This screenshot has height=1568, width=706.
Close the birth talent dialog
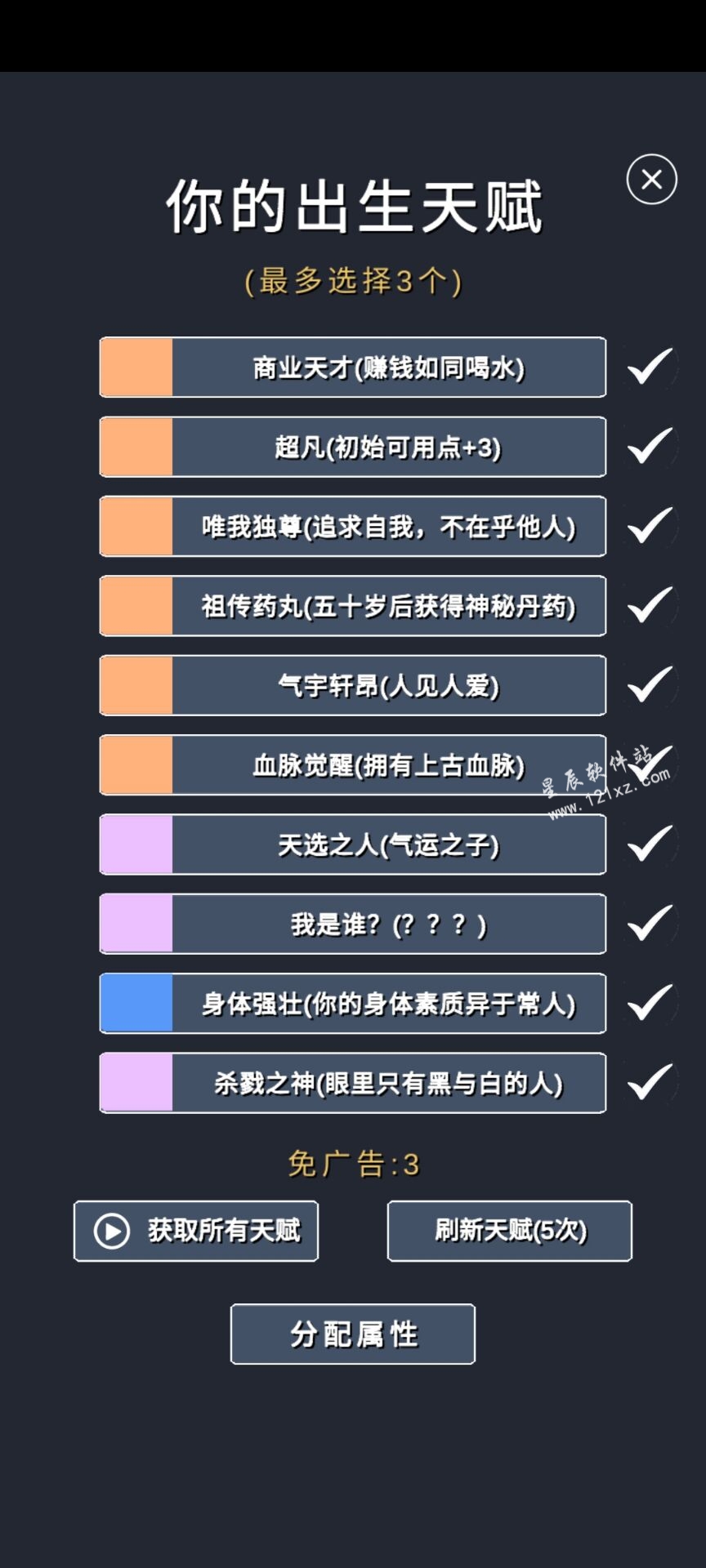(651, 179)
